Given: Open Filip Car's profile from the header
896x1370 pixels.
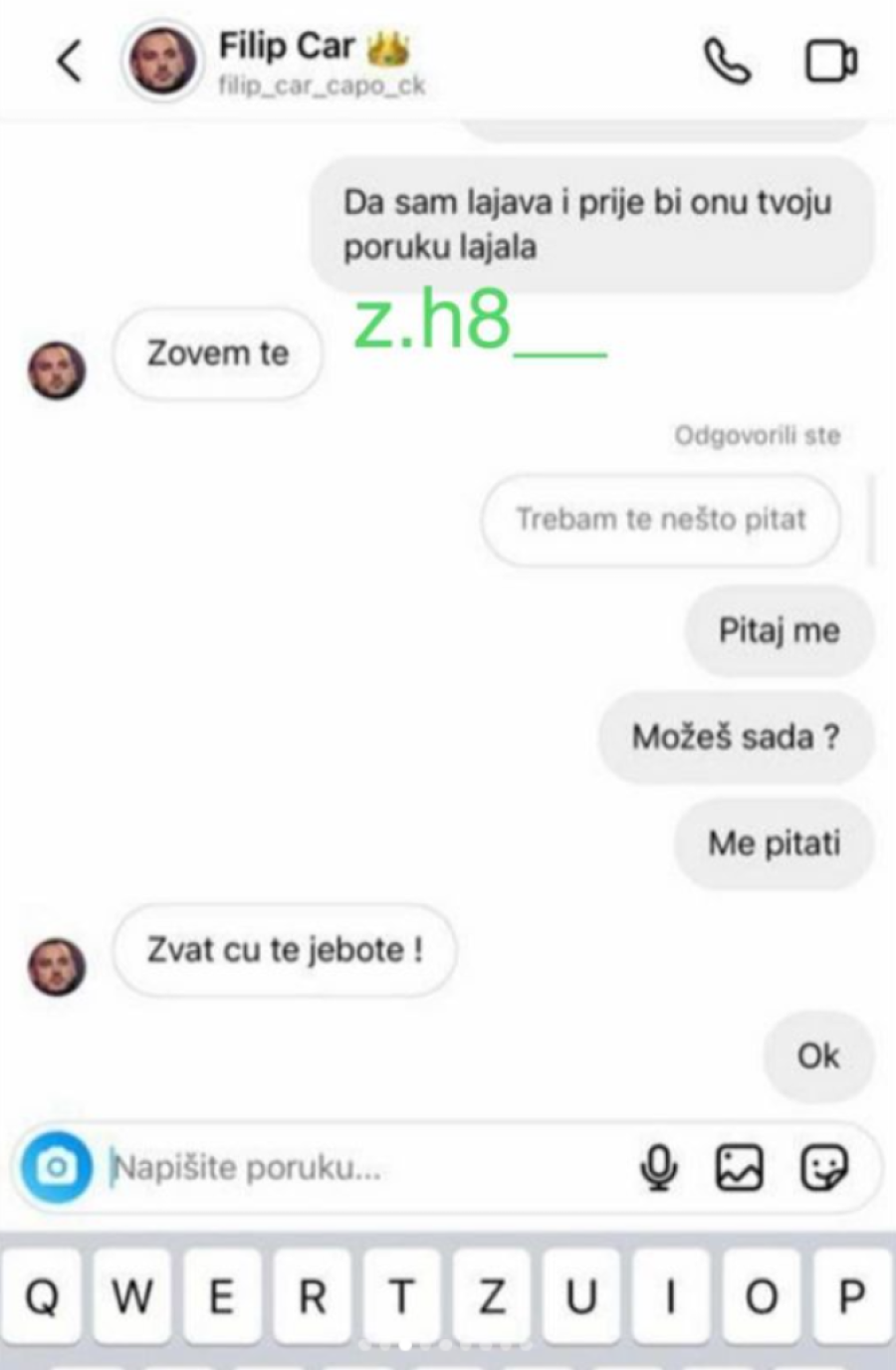Looking at the screenshot, I should coord(289,60).
